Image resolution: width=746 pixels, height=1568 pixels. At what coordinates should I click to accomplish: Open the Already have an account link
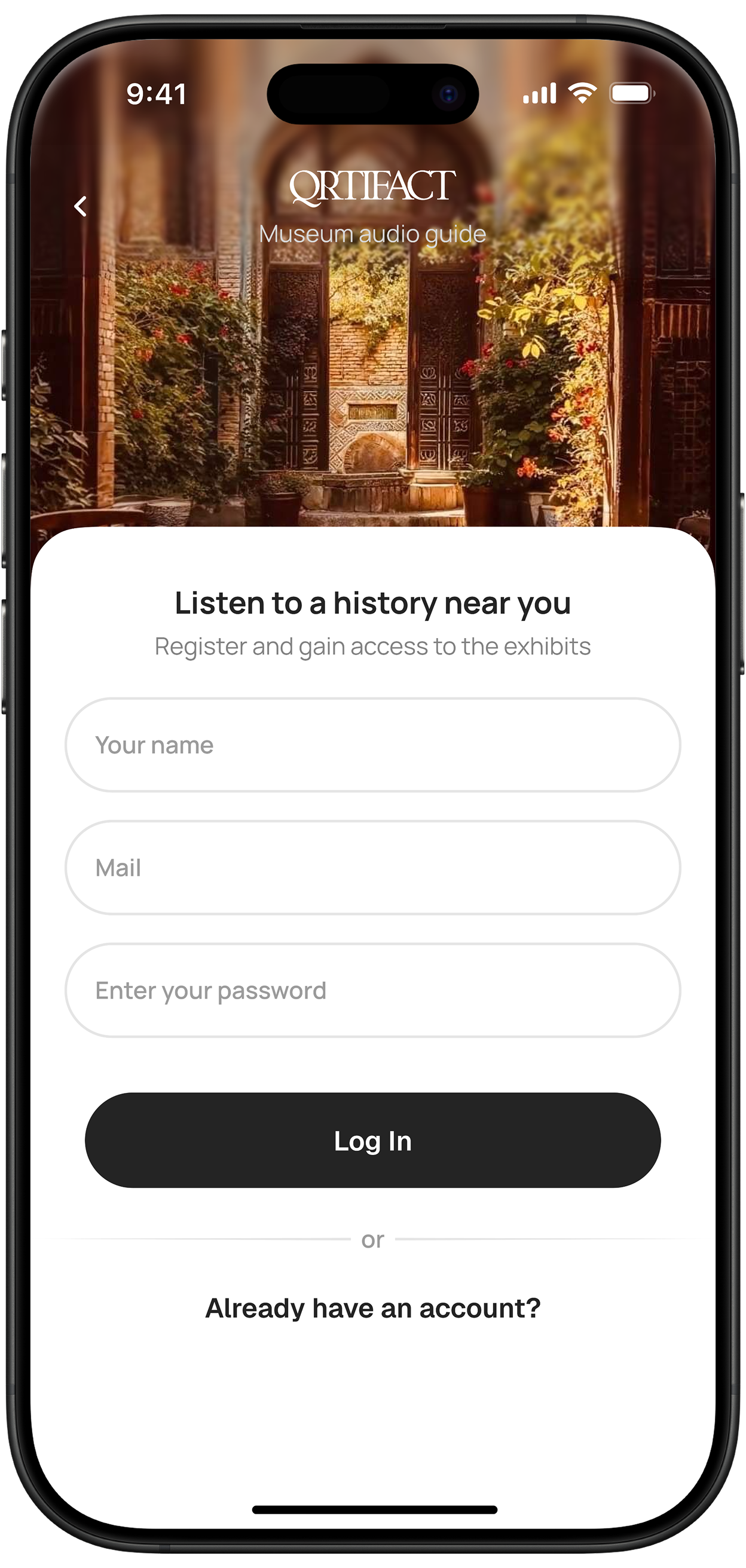(372, 1307)
